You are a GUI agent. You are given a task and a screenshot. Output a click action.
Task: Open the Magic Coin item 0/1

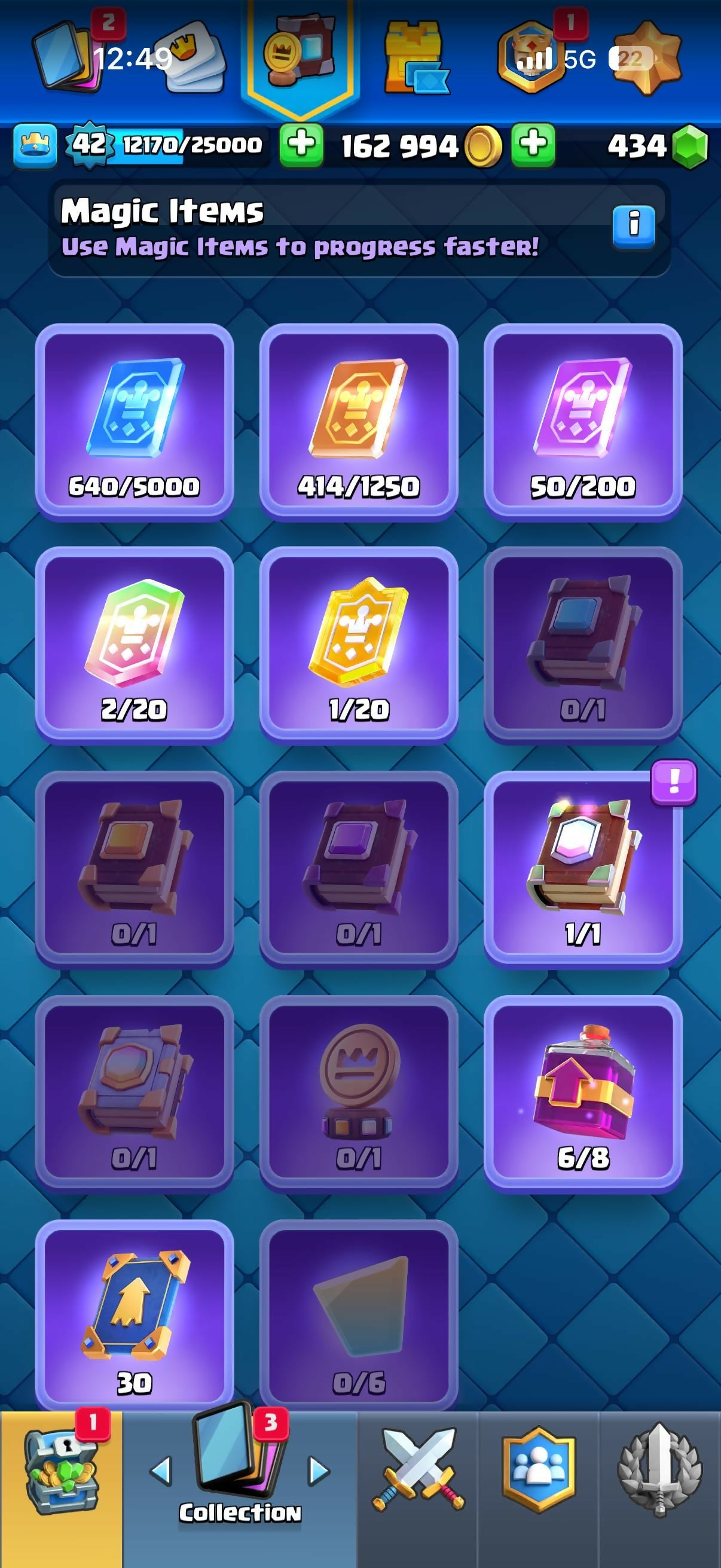358,1093
